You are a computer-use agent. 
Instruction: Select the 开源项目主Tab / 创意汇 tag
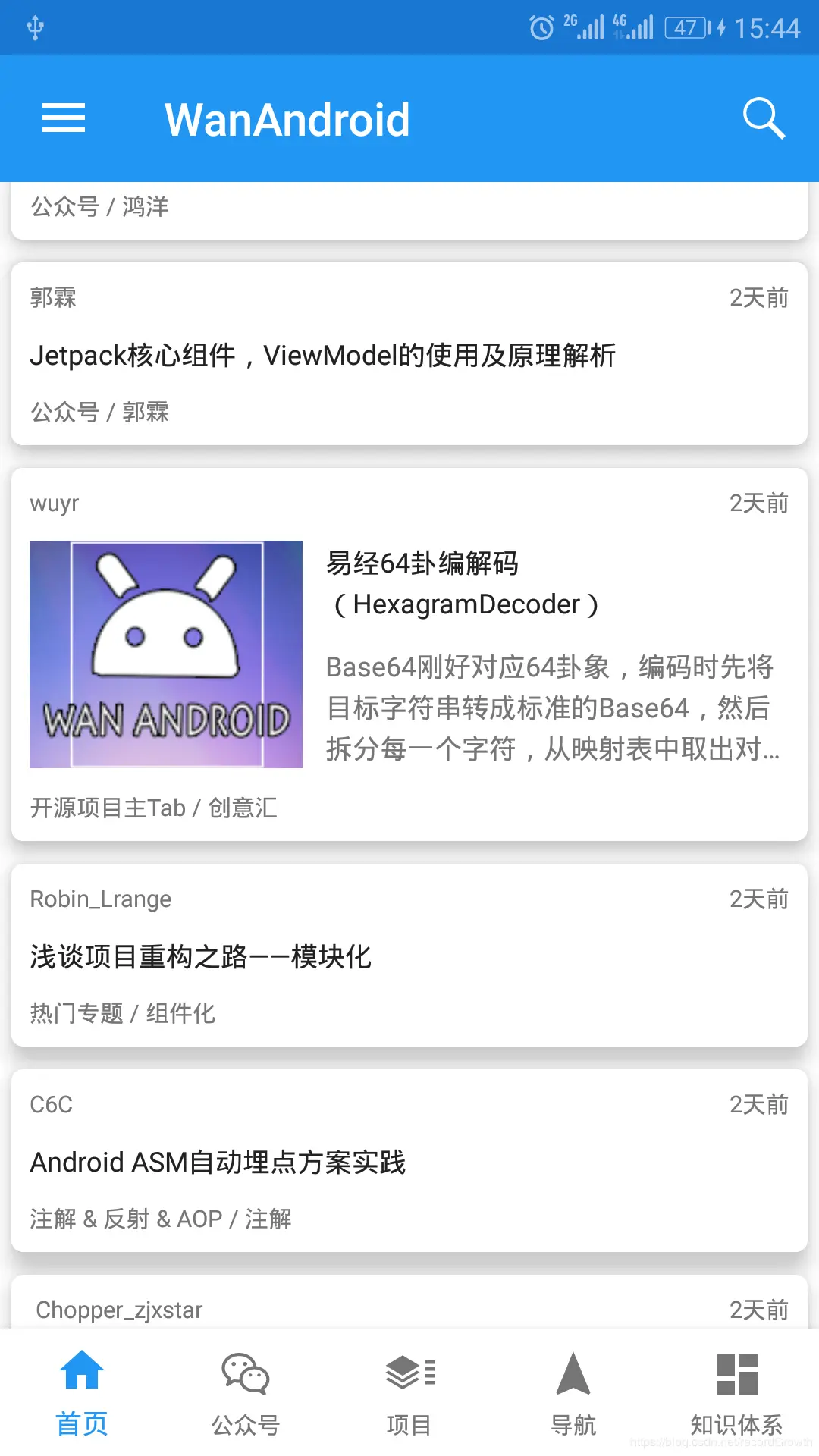click(153, 808)
